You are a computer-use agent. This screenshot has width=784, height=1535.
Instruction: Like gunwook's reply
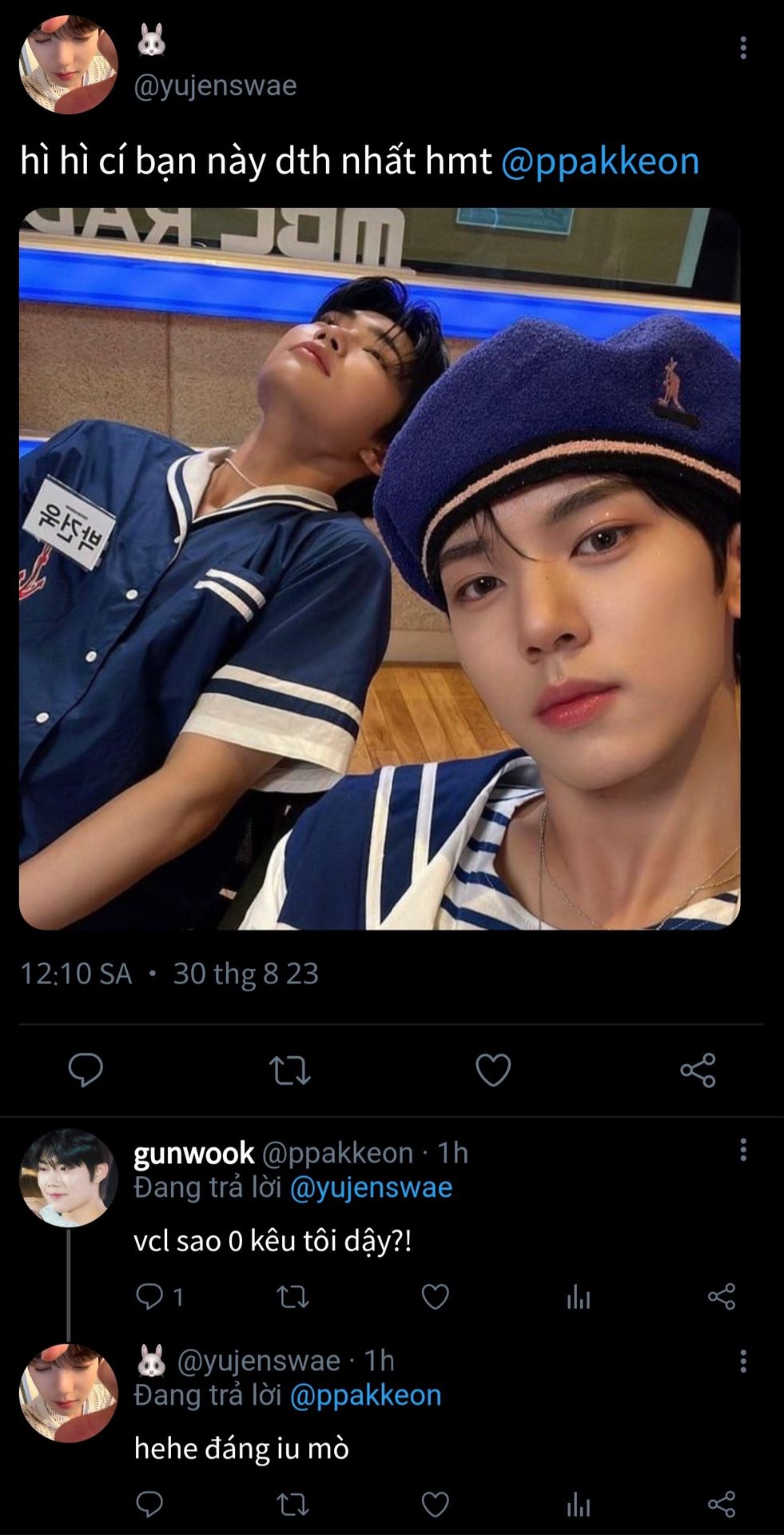point(435,1296)
